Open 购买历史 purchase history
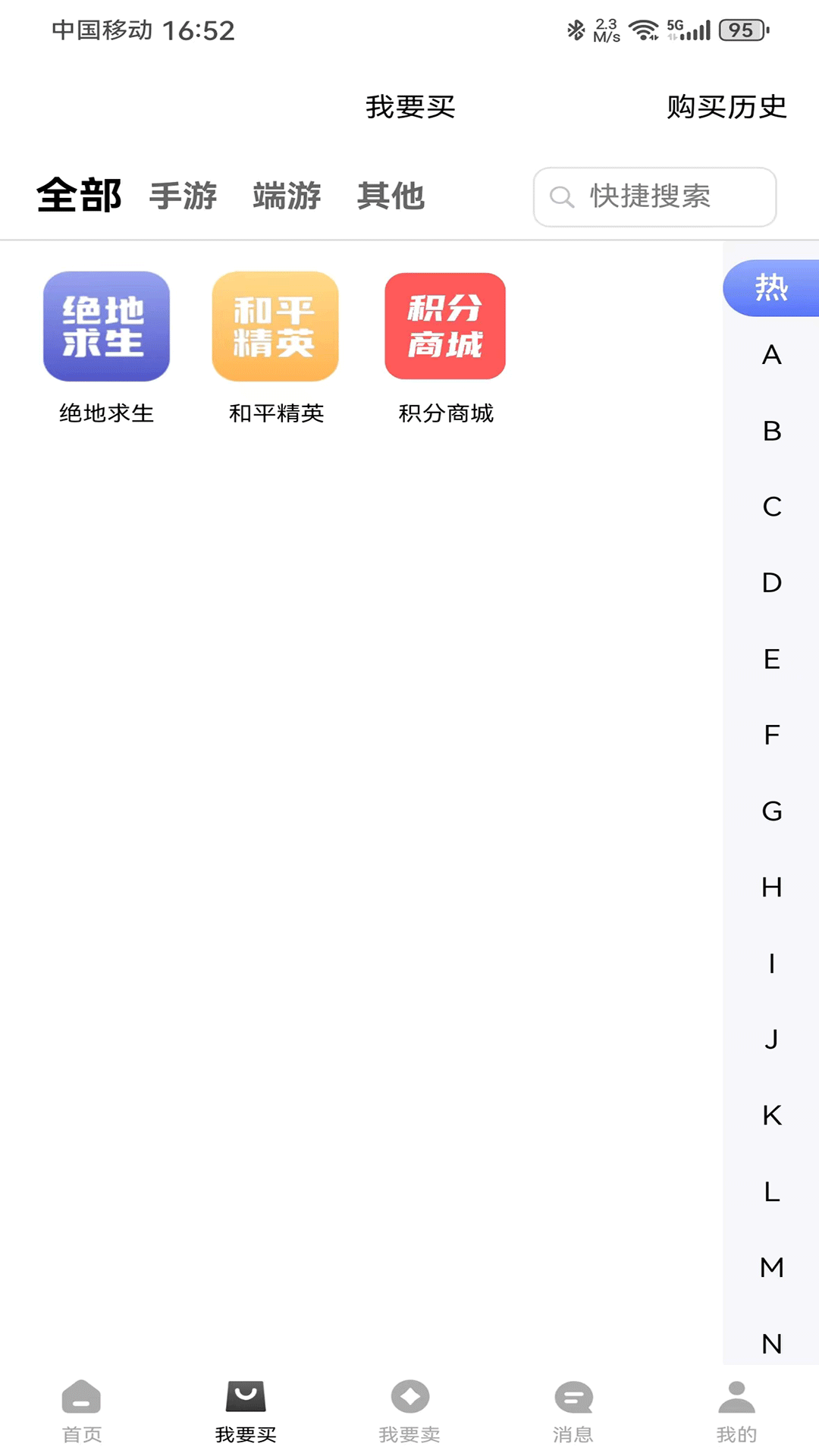The width and height of the screenshot is (819, 1456). (x=726, y=108)
